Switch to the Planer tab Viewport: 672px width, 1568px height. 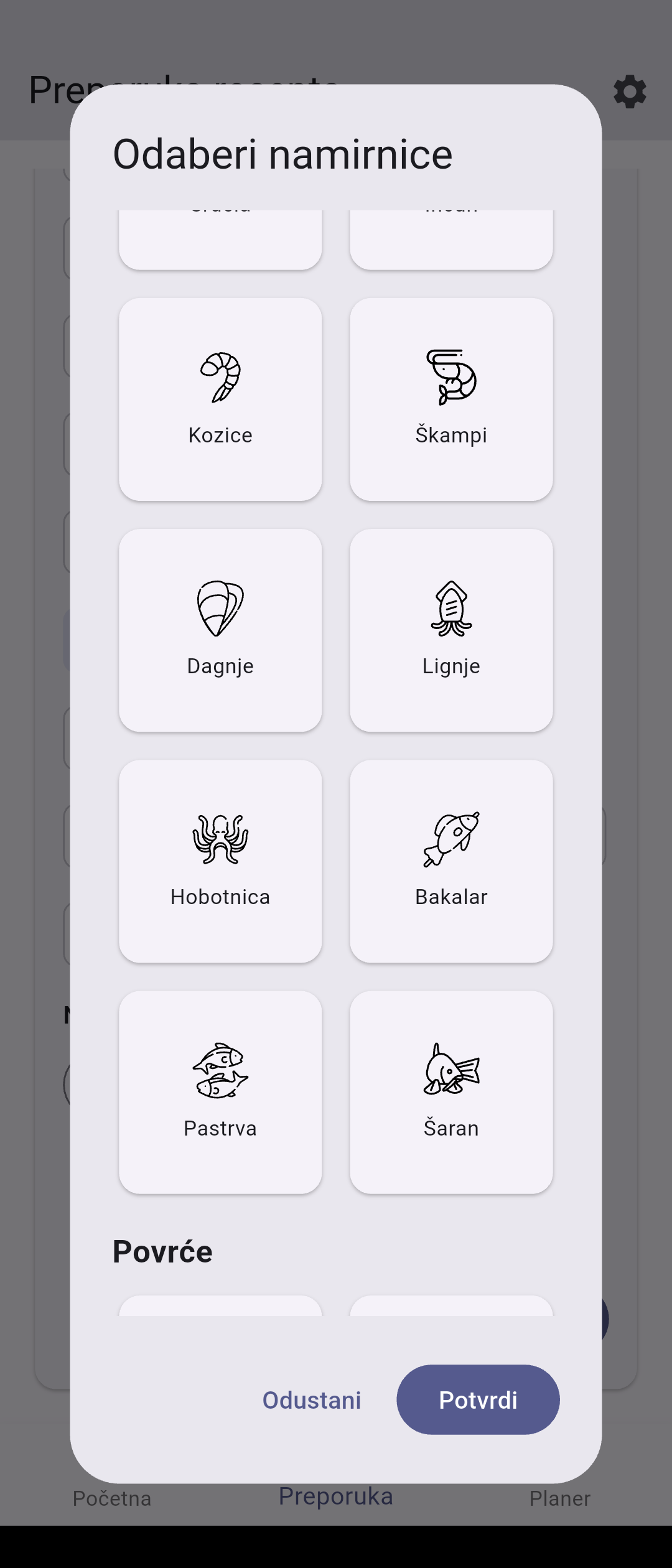click(560, 1498)
